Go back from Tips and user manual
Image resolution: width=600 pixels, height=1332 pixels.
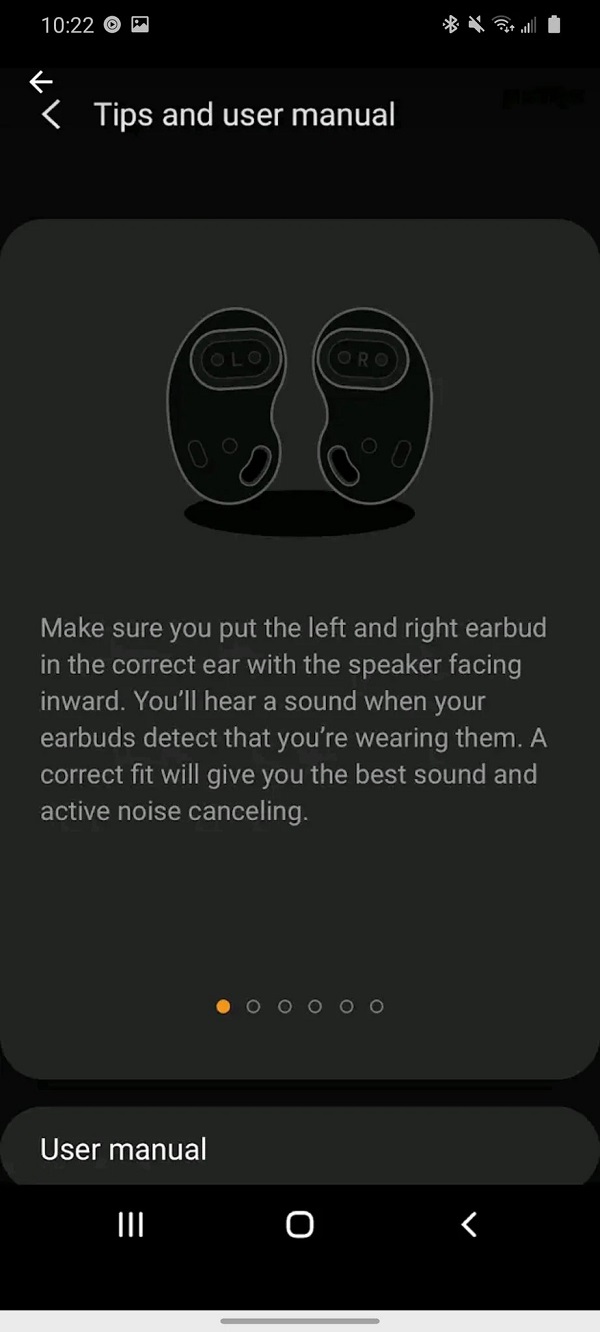tap(51, 115)
